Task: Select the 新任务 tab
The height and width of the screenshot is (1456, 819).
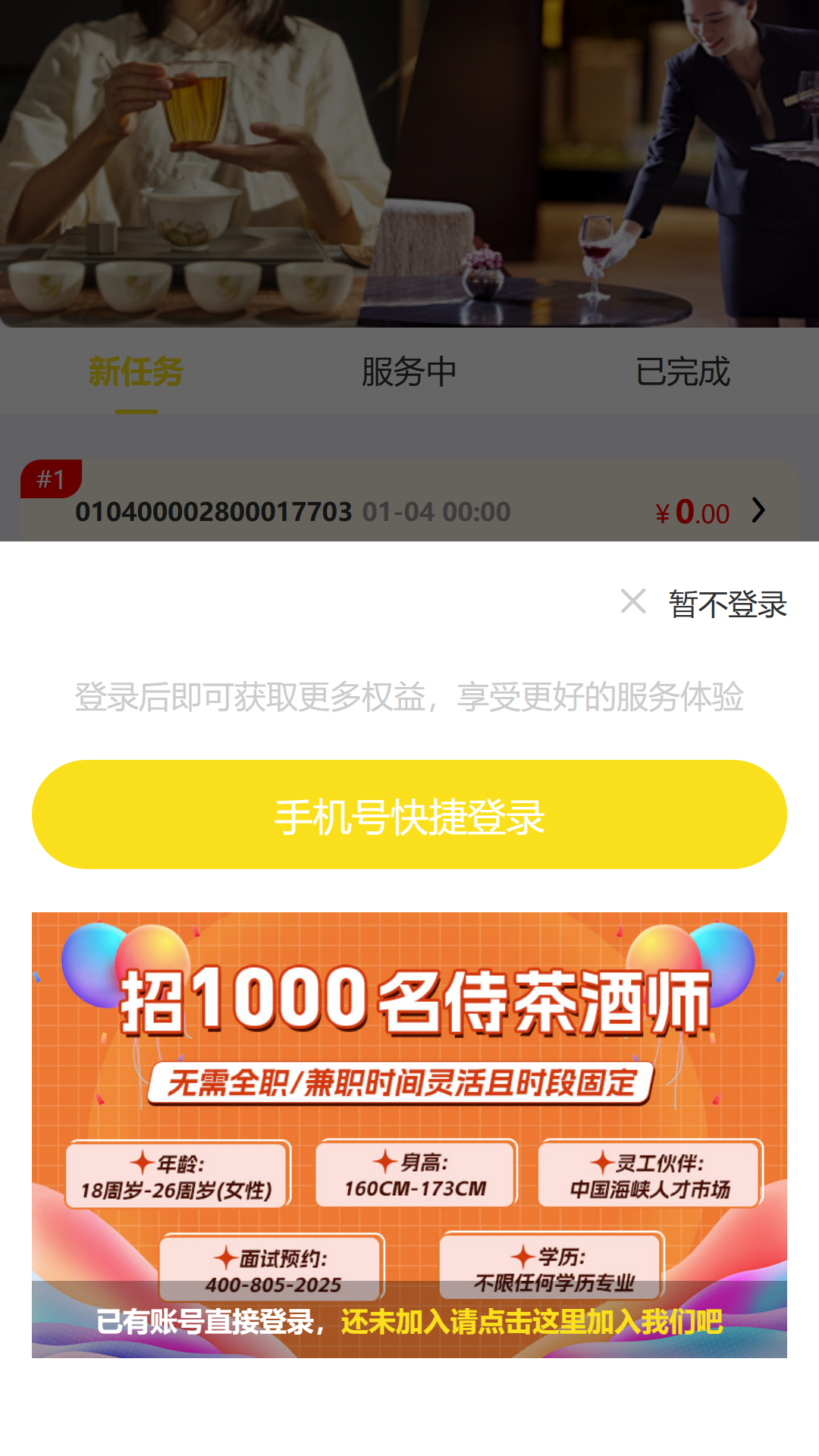Action: (136, 372)
